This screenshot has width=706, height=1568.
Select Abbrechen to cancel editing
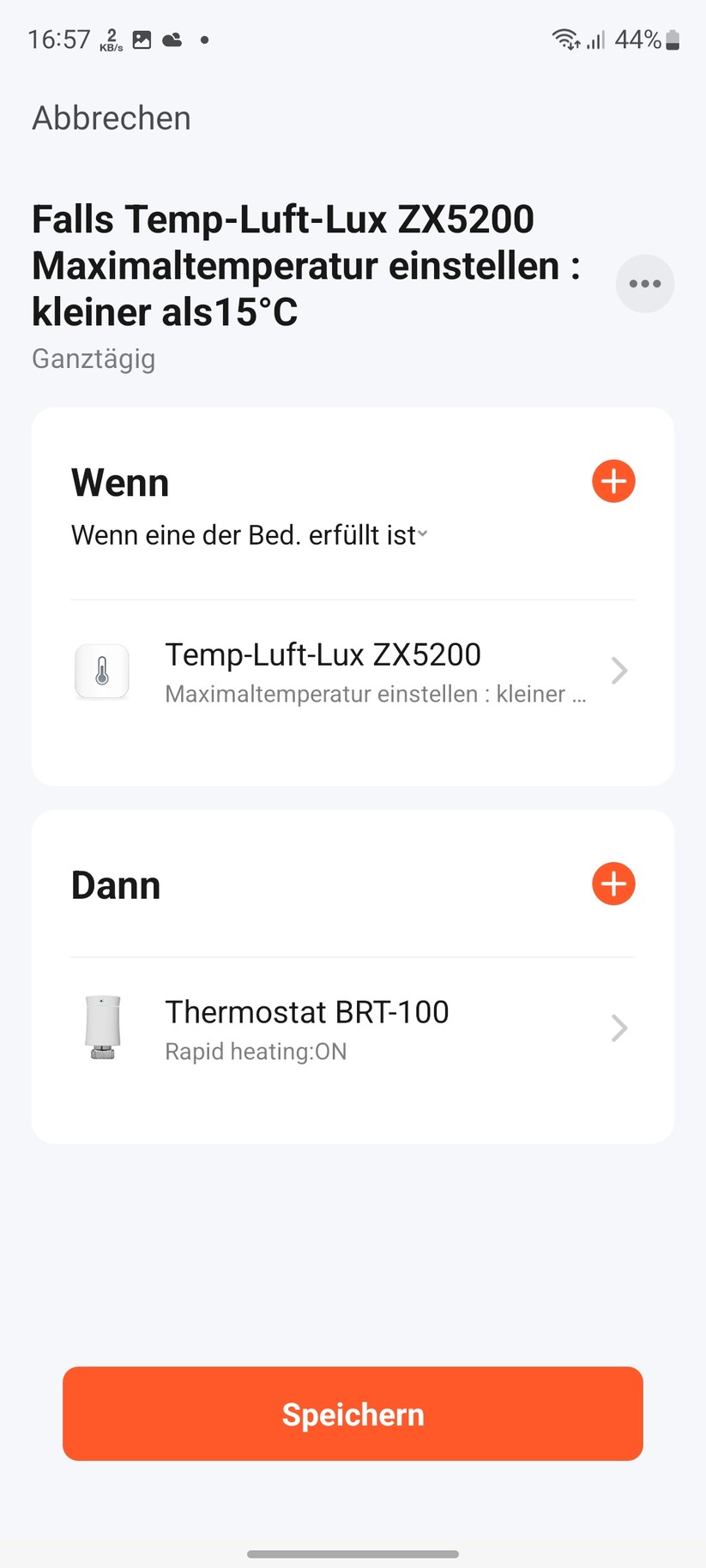[110, 118]
